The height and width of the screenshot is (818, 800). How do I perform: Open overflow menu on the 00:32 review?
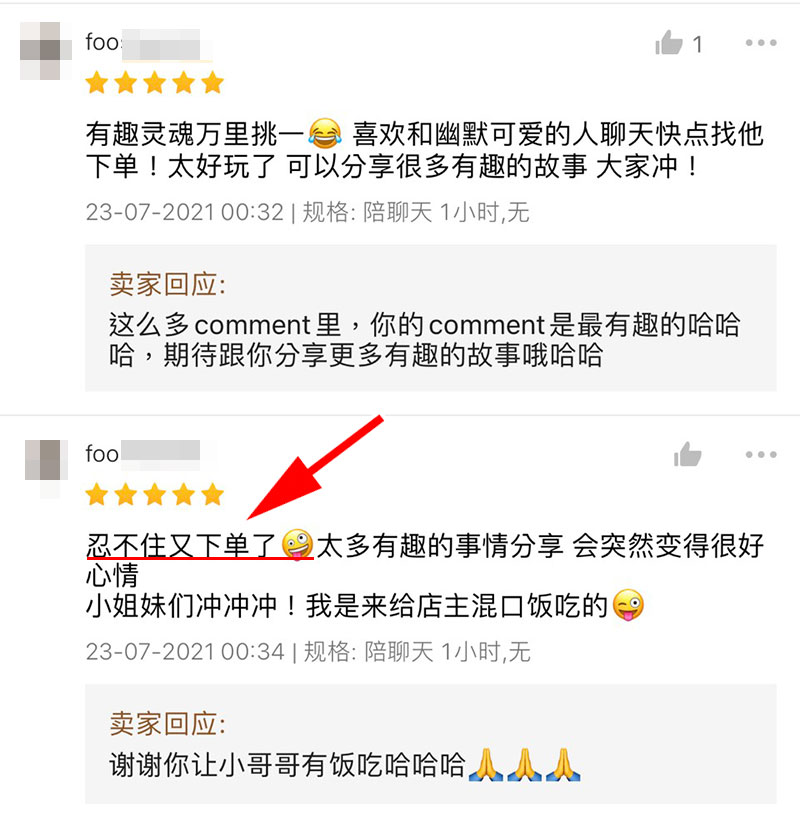pyautogui.click(x=761, y=43)
